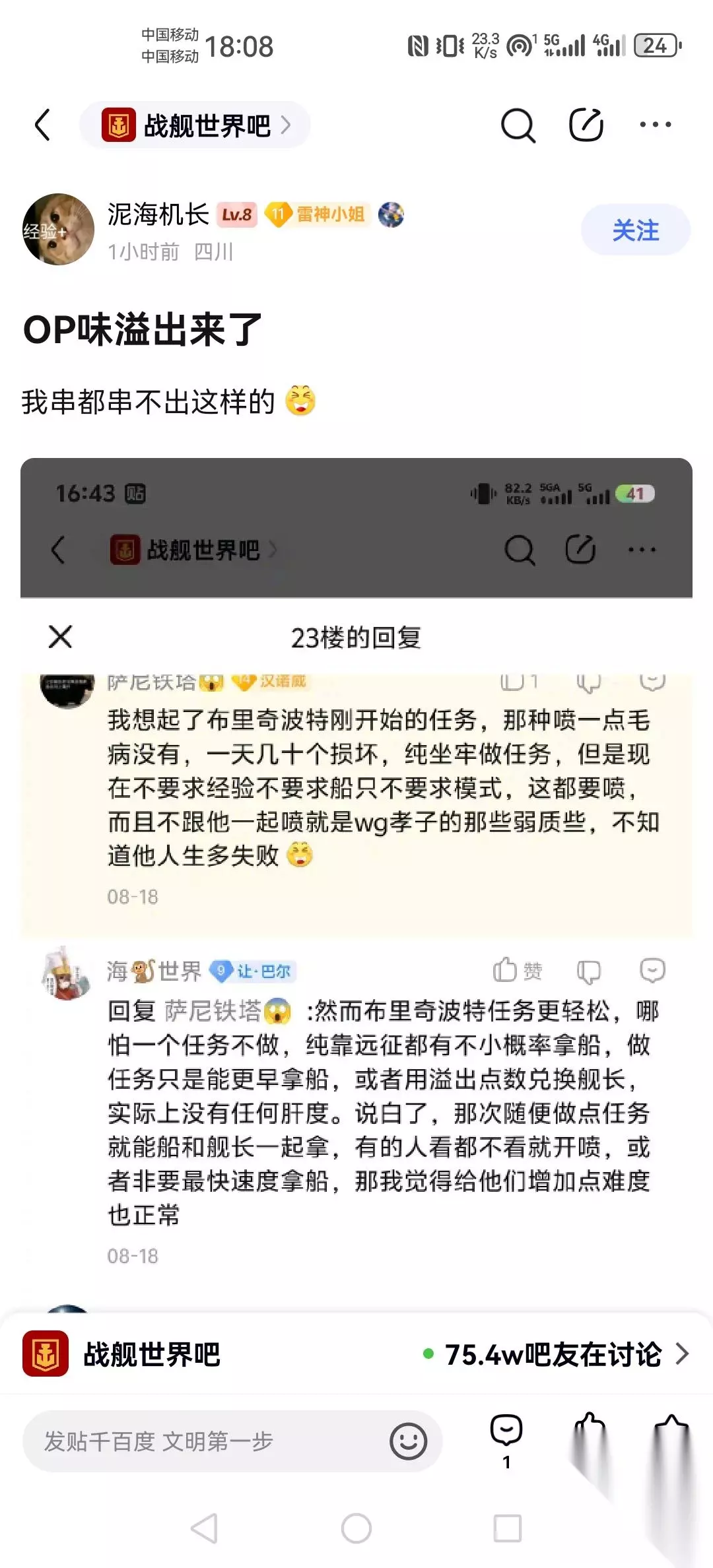Tap system home button

coord(356,1528)
